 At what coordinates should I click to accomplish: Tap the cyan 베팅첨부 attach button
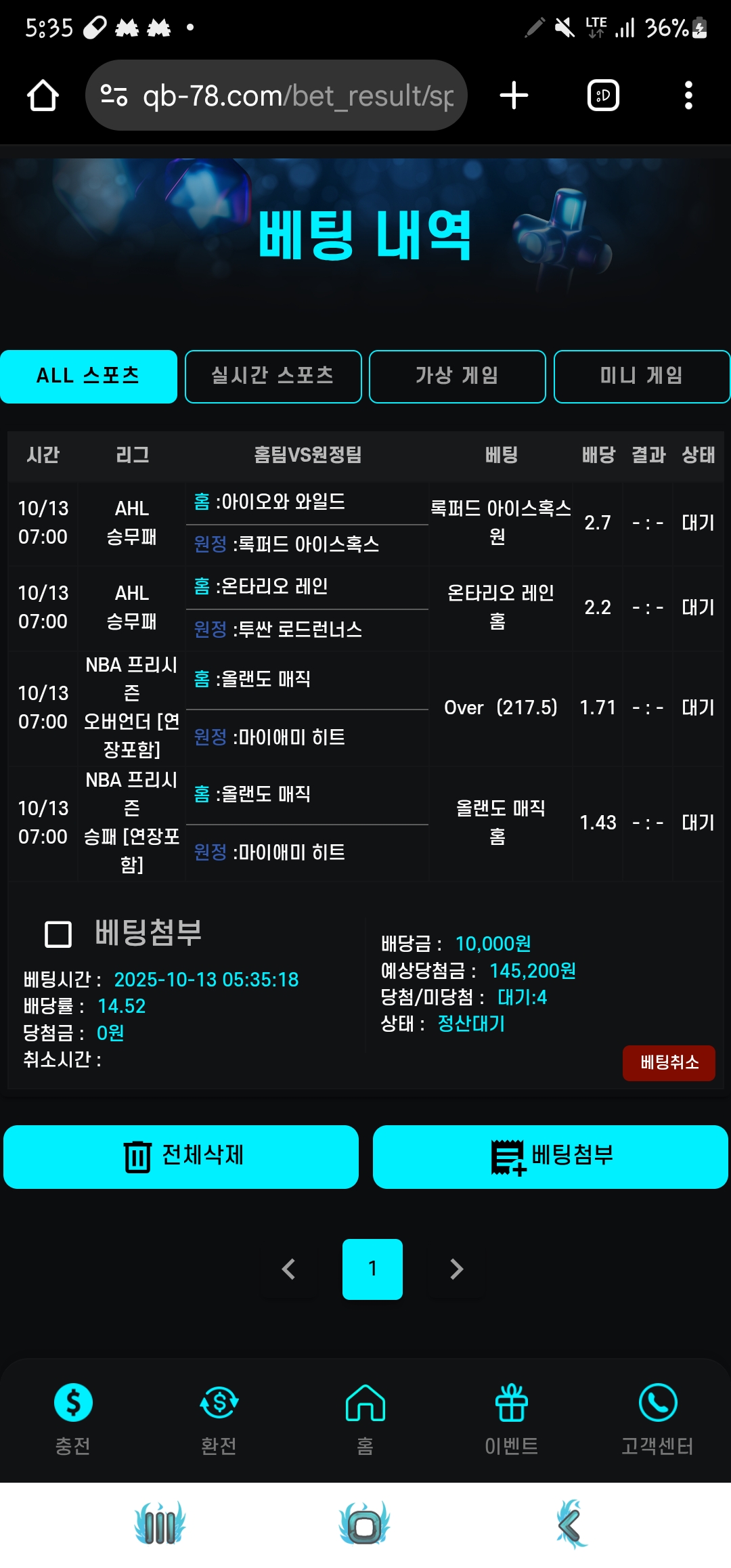coord(550,1156)
